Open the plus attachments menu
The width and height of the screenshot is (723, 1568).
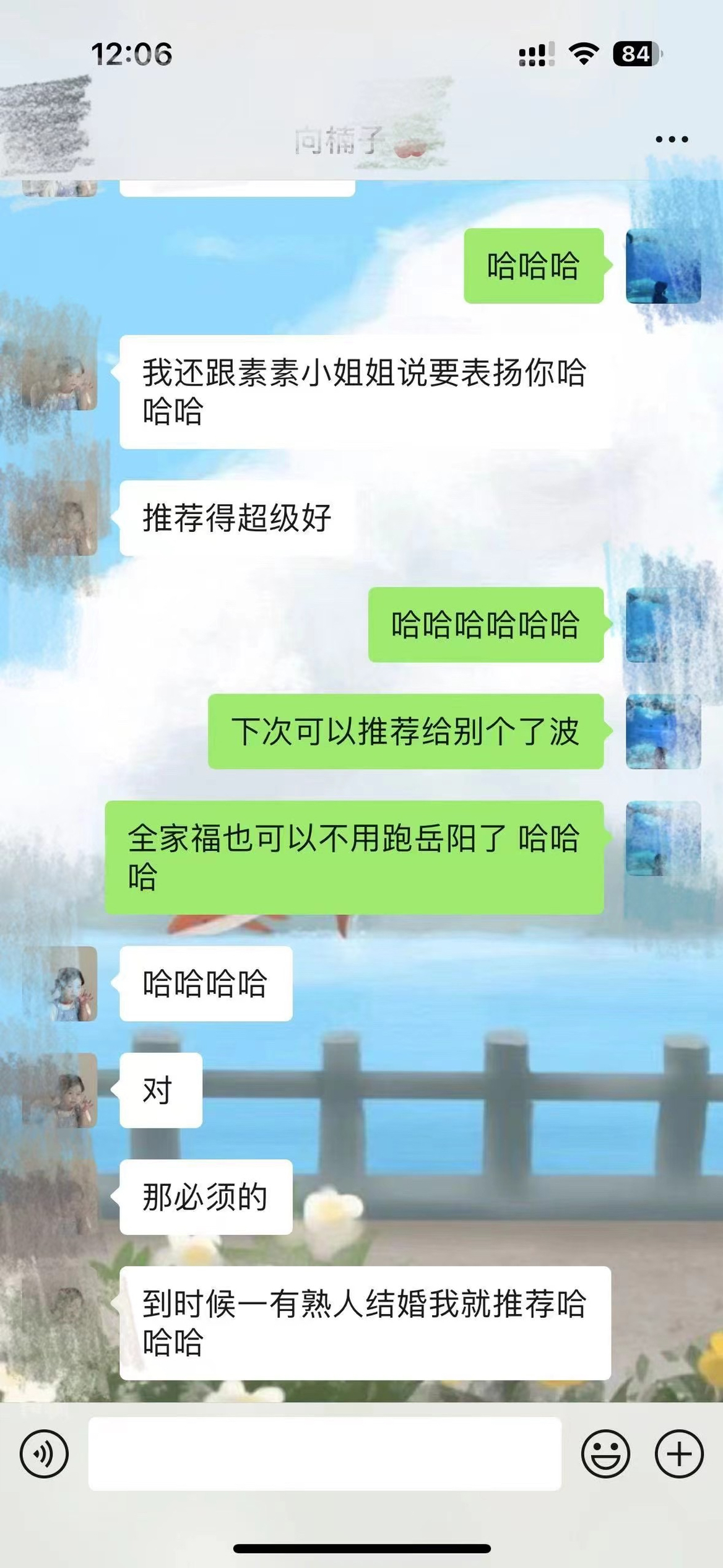[x=679, y=1453]
